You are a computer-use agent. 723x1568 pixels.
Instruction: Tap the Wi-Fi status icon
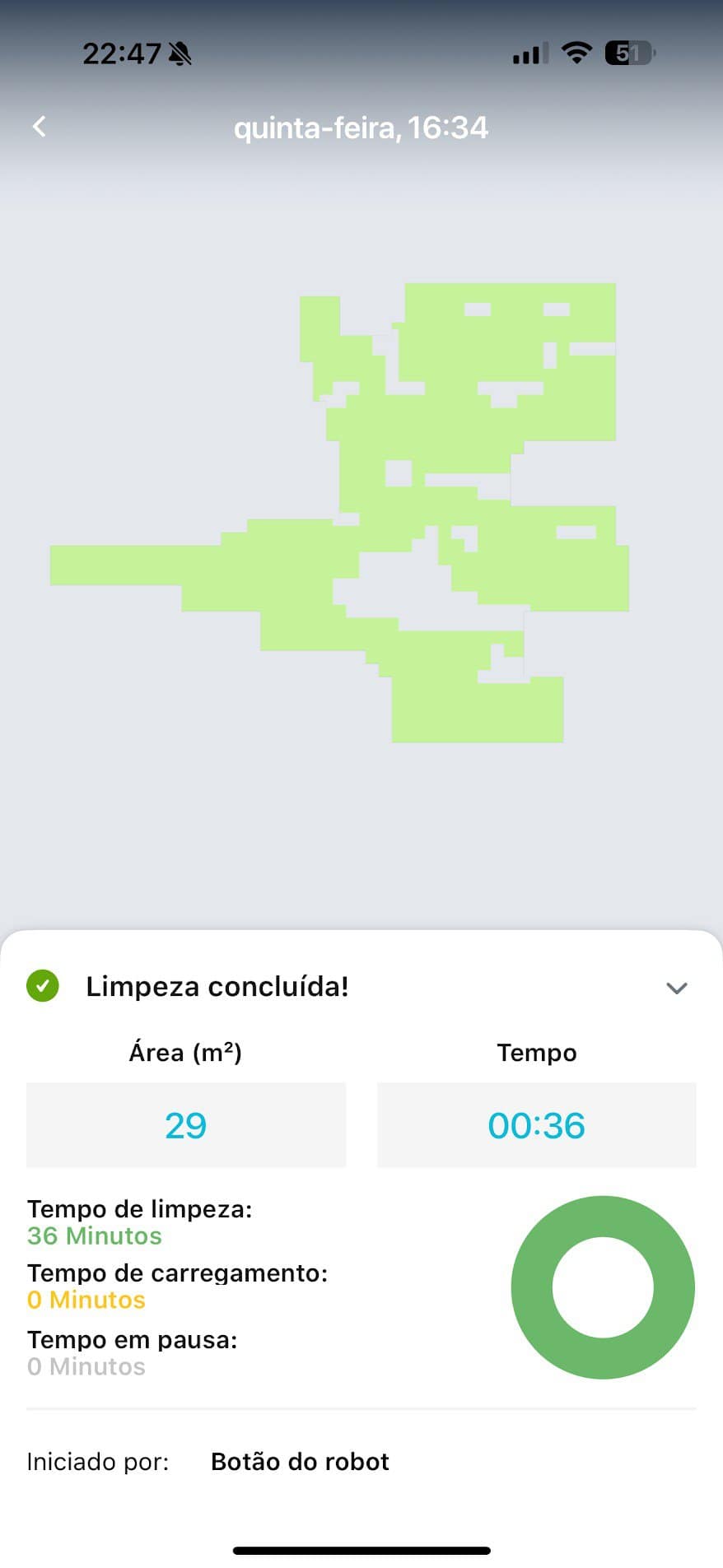(576, 51)
